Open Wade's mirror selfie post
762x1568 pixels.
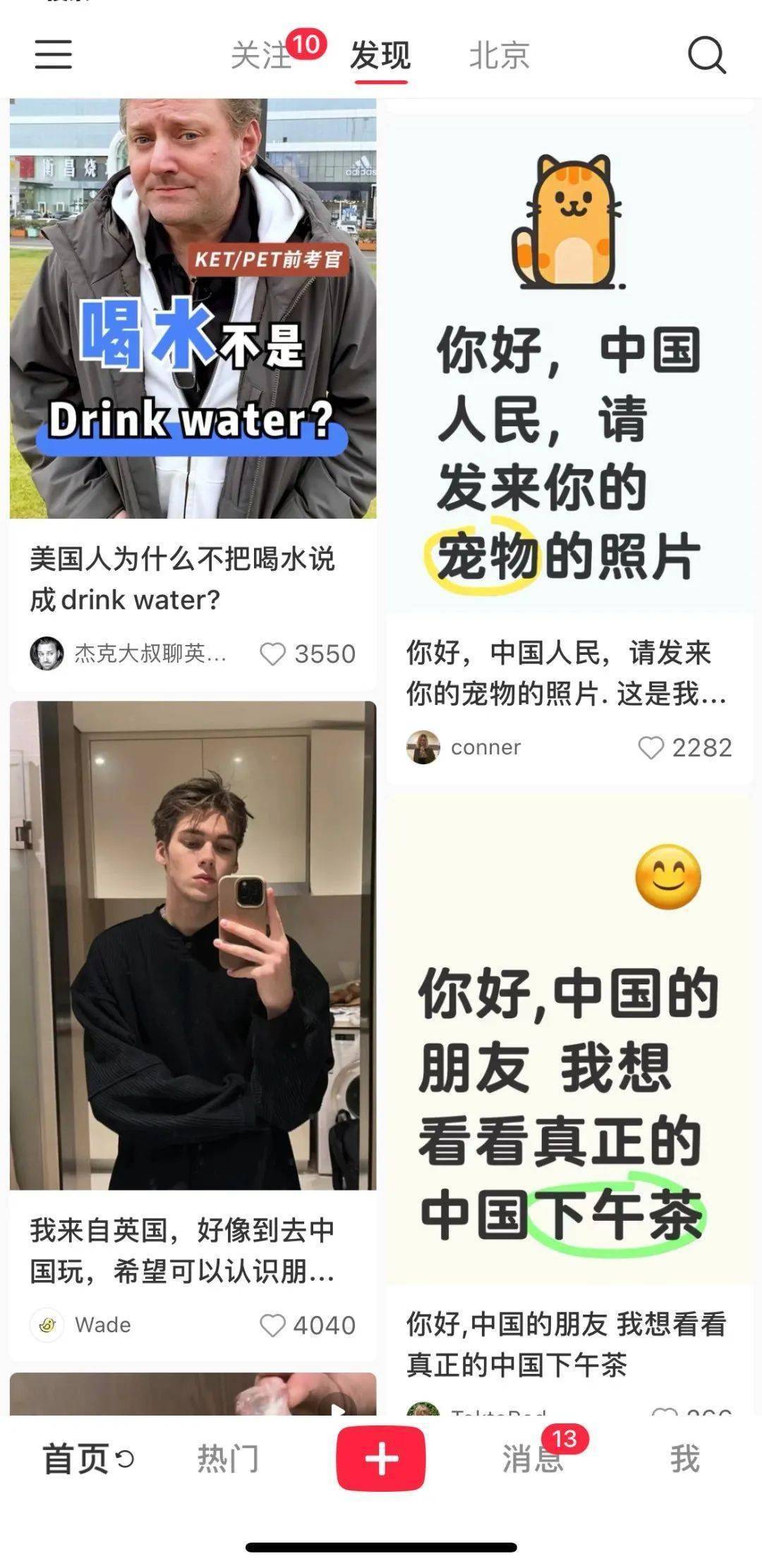tap(193, 946)
